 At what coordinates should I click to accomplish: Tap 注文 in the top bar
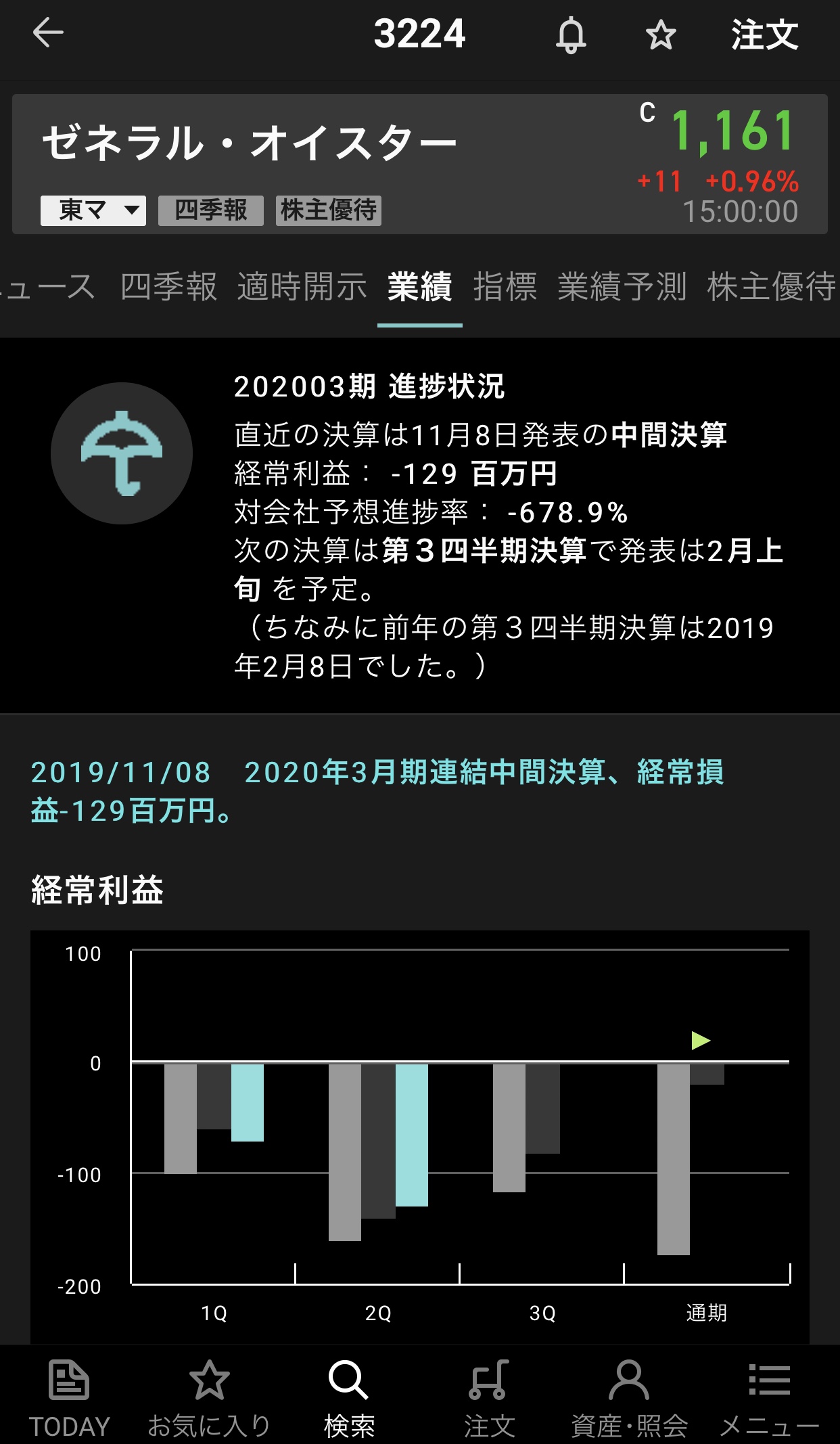[764, 35]
